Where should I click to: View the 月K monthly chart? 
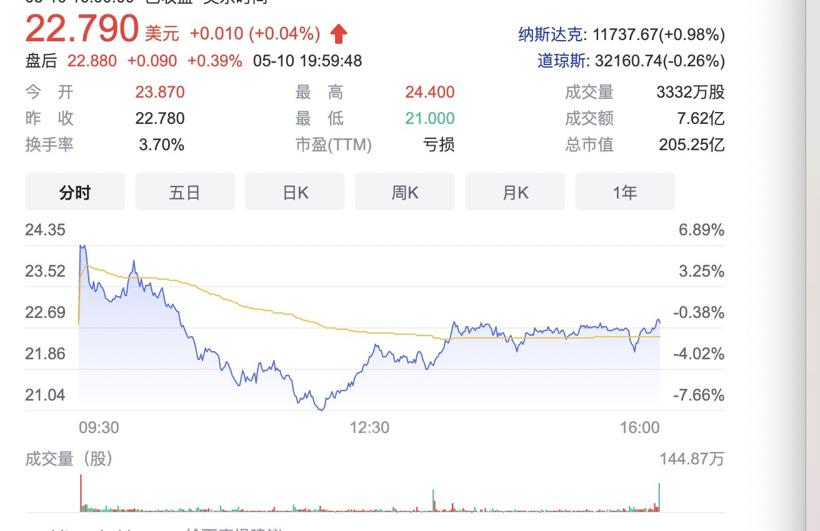point(515,192)
